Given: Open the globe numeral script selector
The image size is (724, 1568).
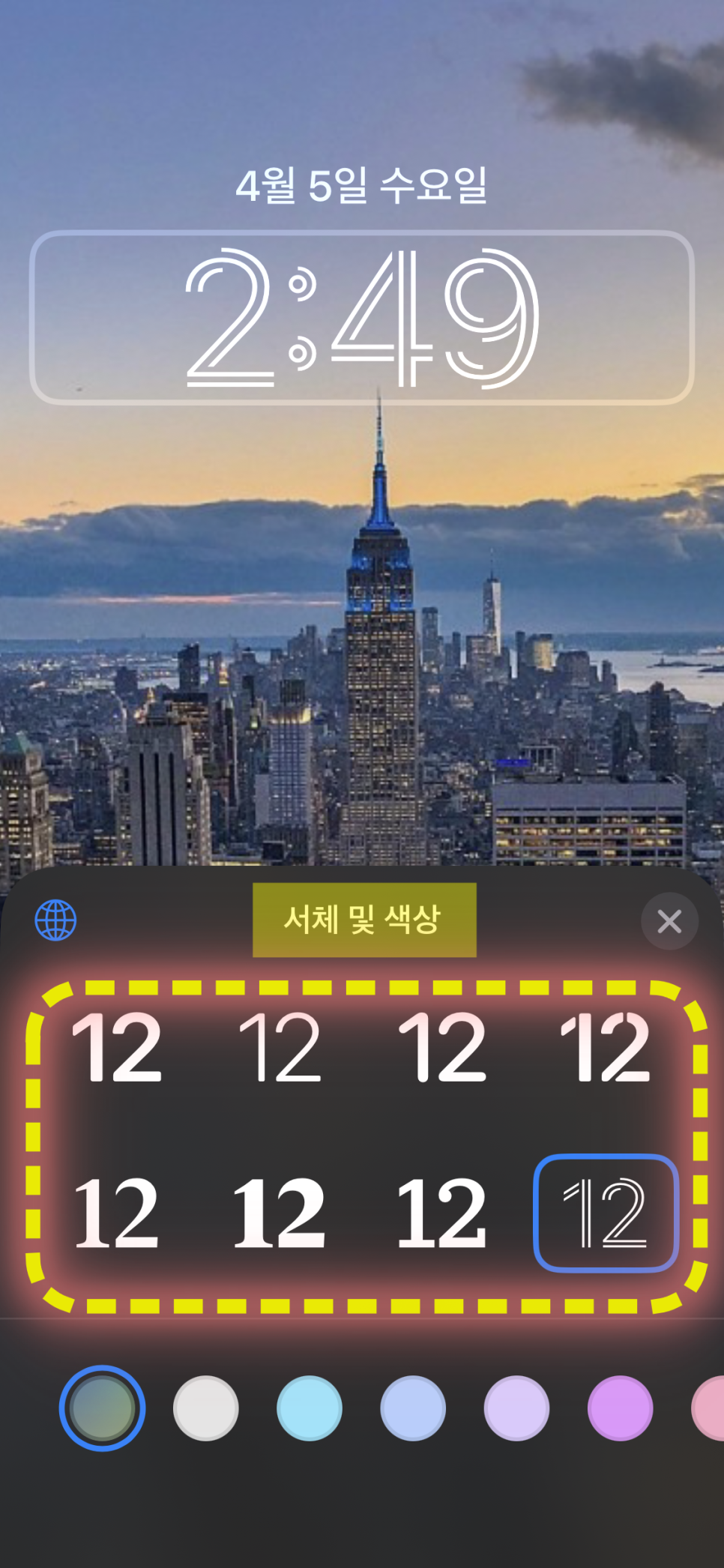Looking at the screenshot, I should (x=55, y=920).
